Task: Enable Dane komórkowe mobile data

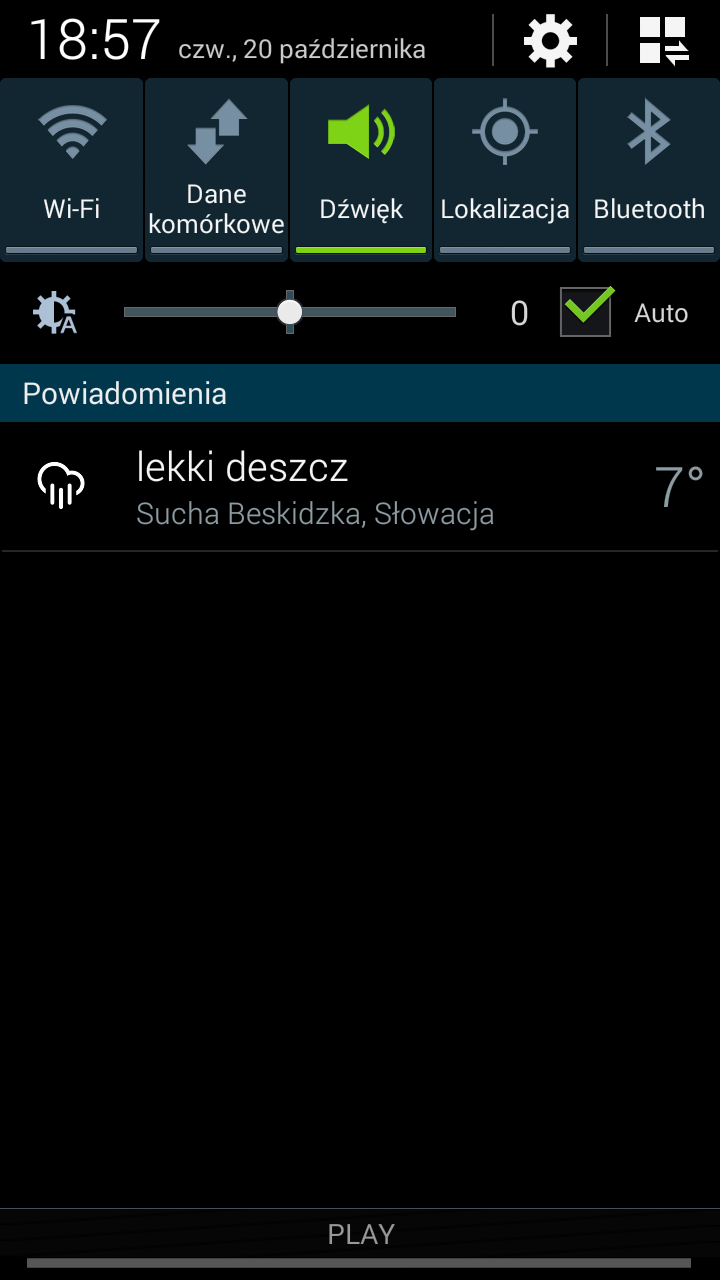Action: [216, 170]
